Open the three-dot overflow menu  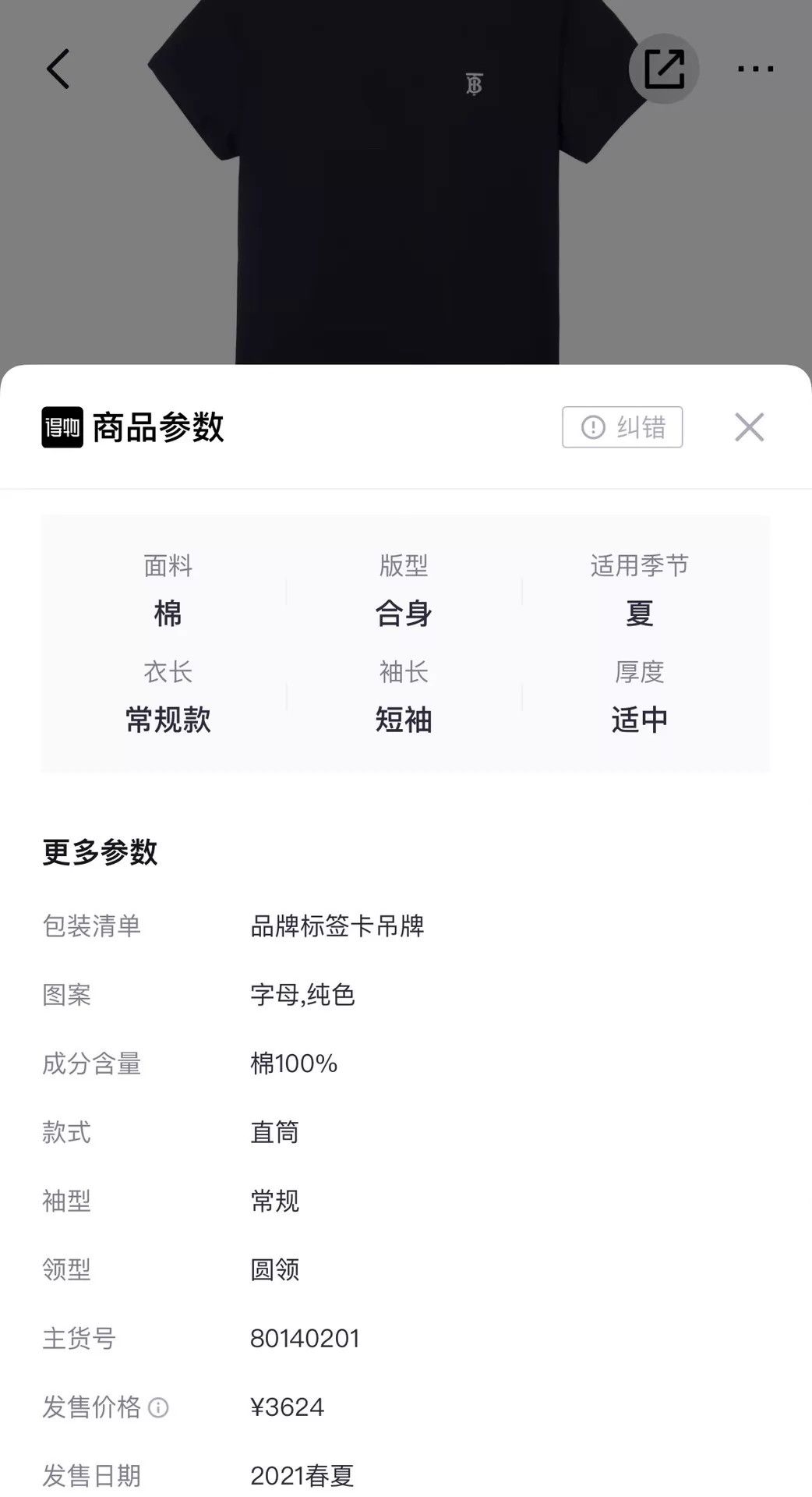755,69
